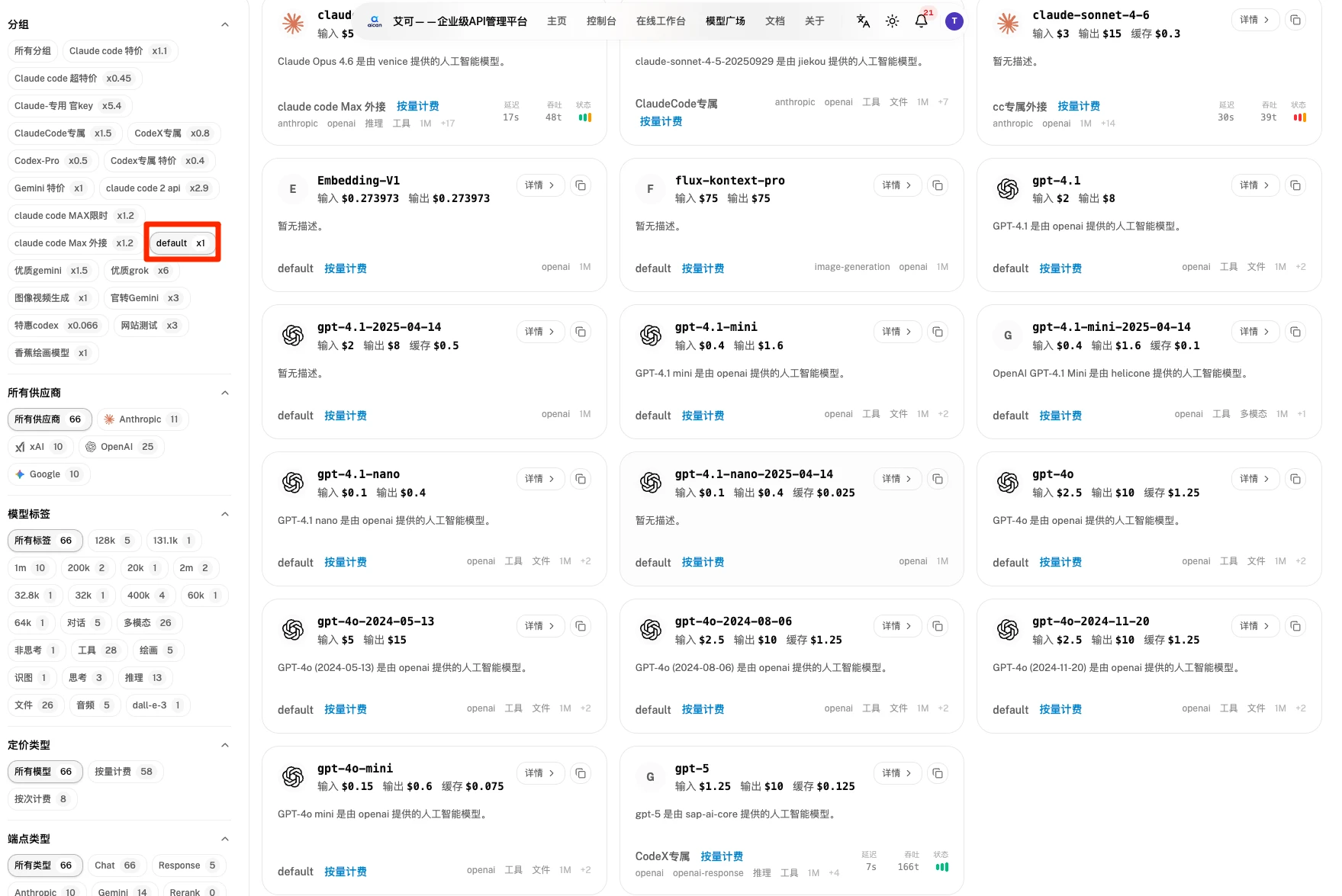
Task: Go to 控制台 in the top navigation
Action: (601, 21)
